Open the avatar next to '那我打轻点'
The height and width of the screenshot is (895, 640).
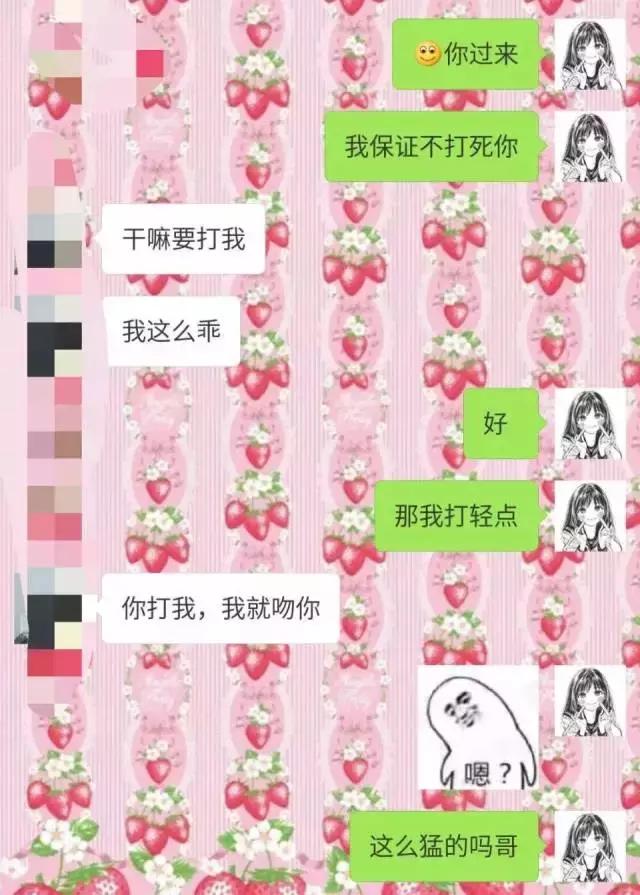pyautogui.click(x=590, y=516)
